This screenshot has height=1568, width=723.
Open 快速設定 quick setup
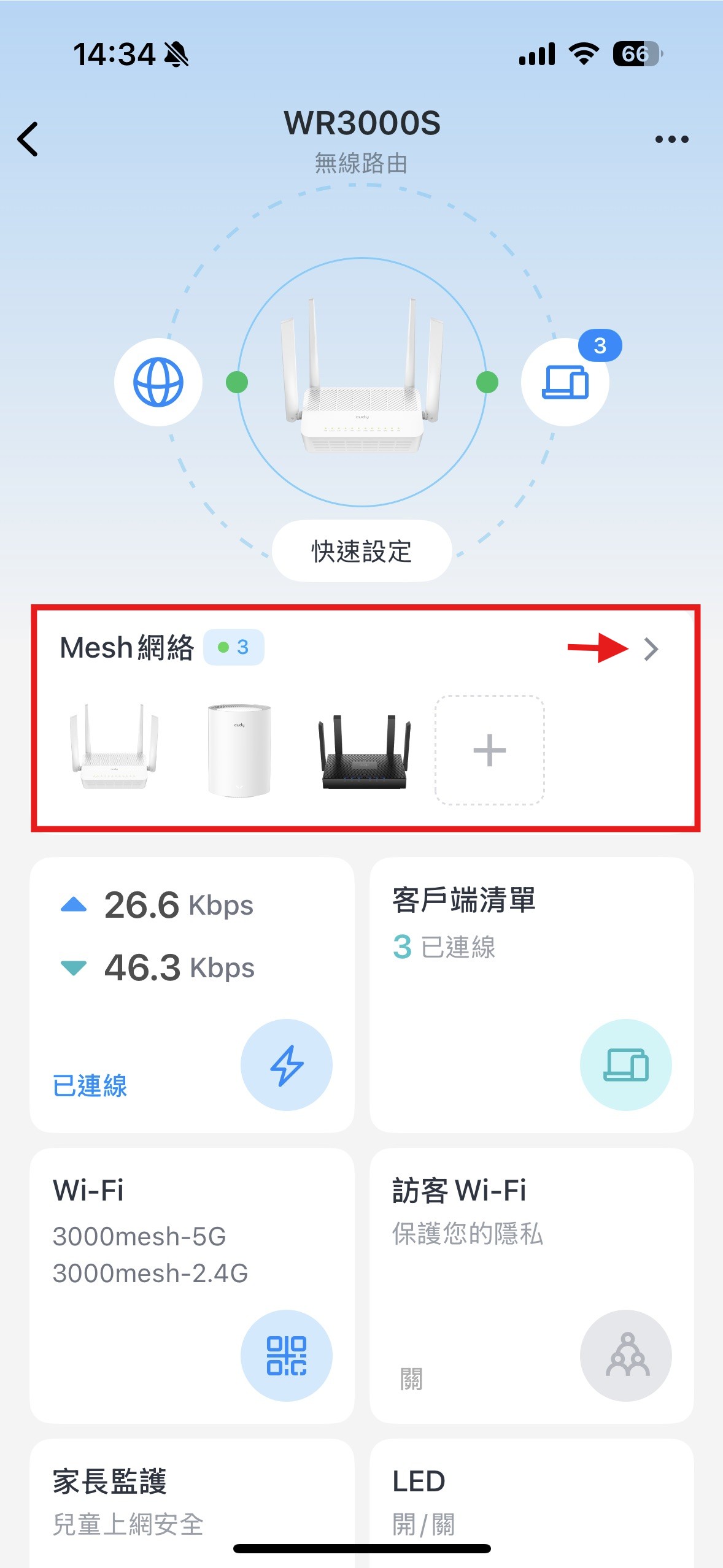coord(361,551)
